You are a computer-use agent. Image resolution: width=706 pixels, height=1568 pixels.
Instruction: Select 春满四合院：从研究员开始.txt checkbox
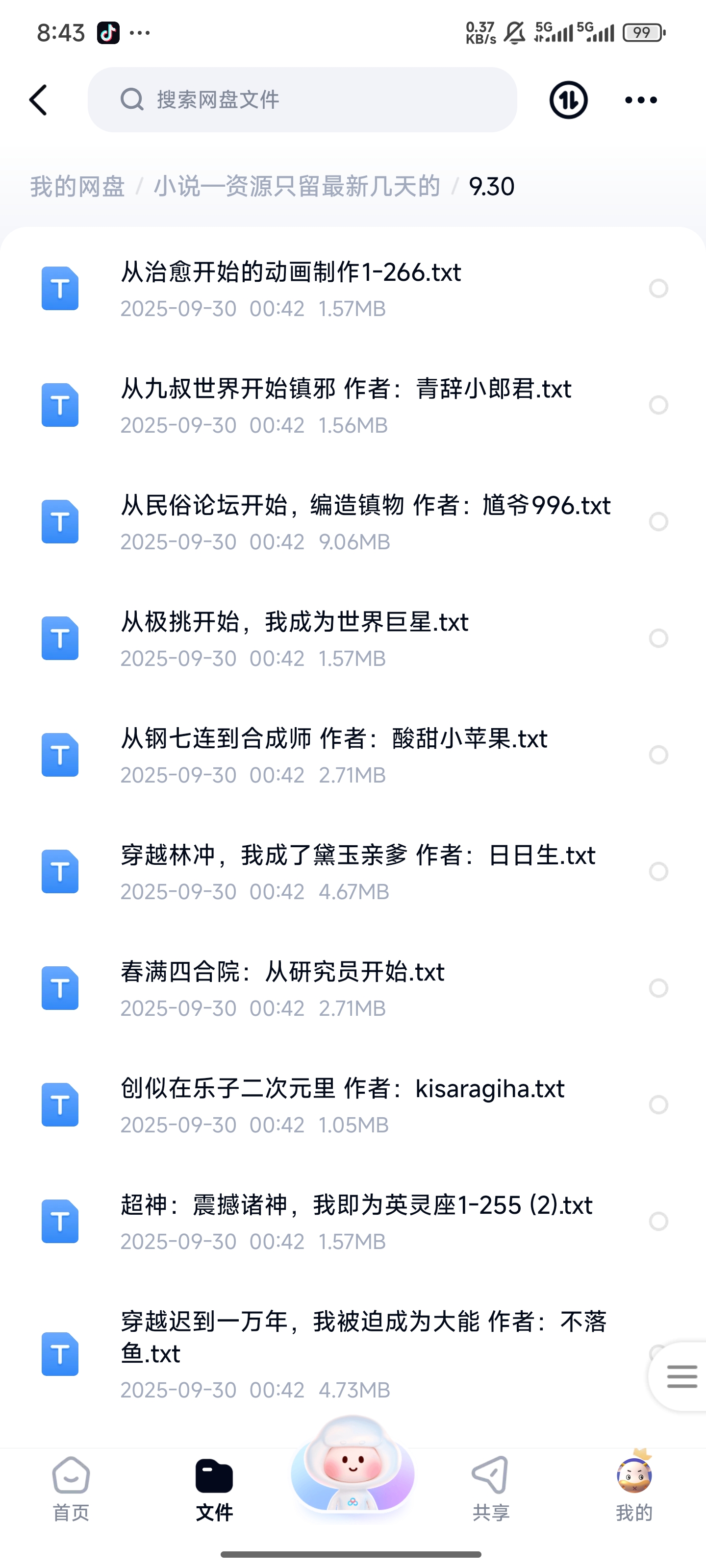pos(658,988)
